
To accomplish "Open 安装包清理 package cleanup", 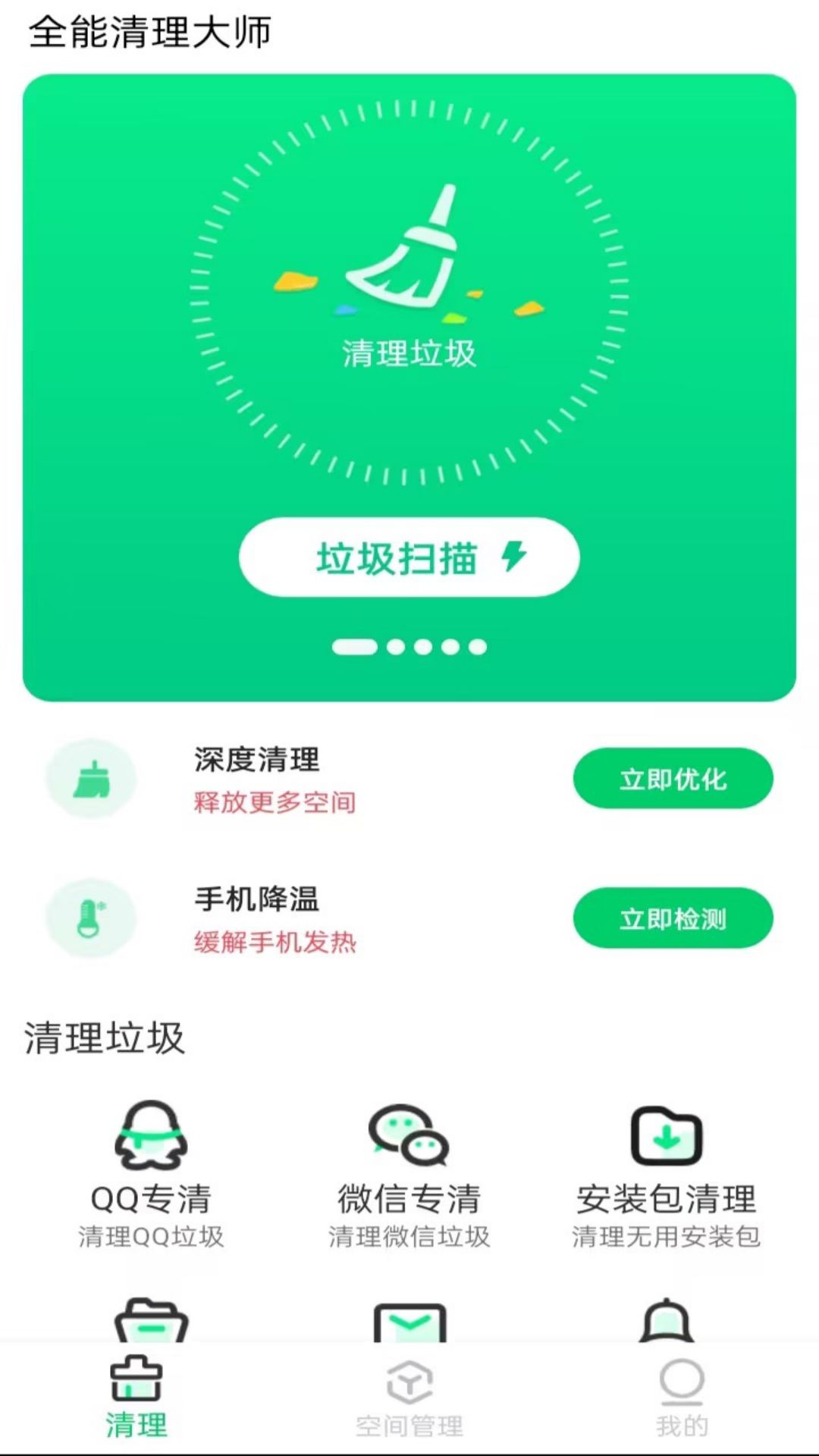I will coord(666,1172).
